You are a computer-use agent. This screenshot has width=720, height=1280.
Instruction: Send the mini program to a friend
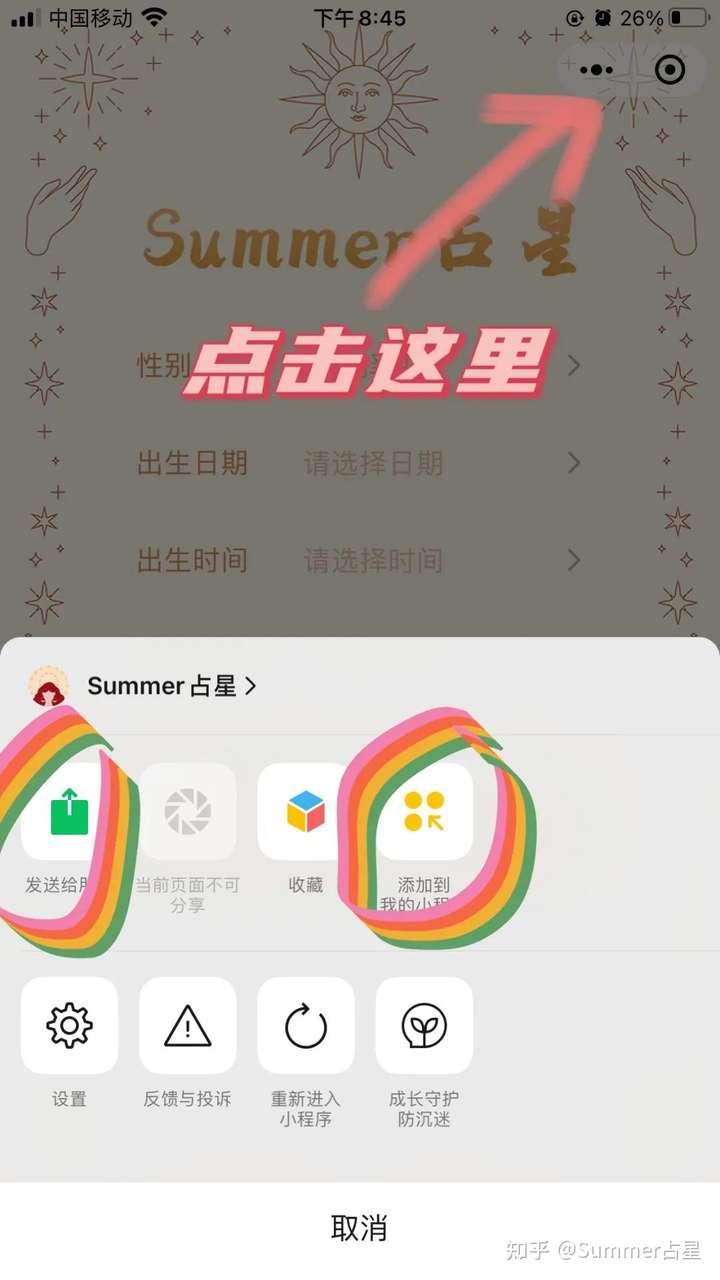[68, 812]
